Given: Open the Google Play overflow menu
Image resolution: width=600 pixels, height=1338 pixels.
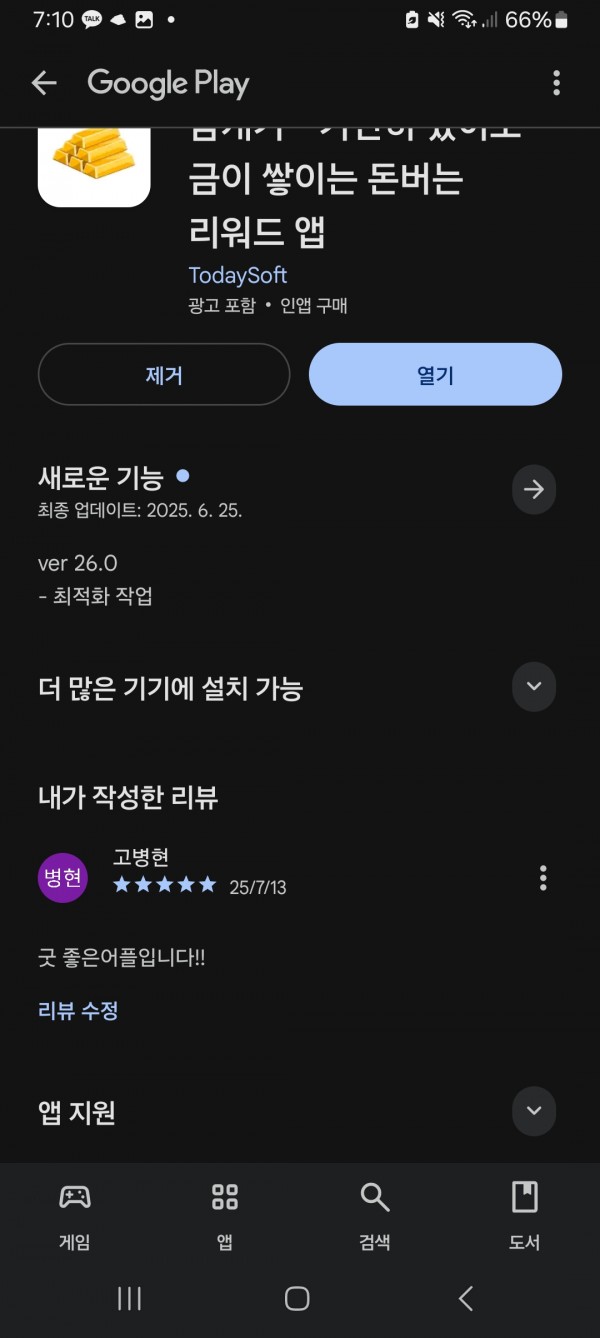Looking at the screenshot, I should coord(556,83).
